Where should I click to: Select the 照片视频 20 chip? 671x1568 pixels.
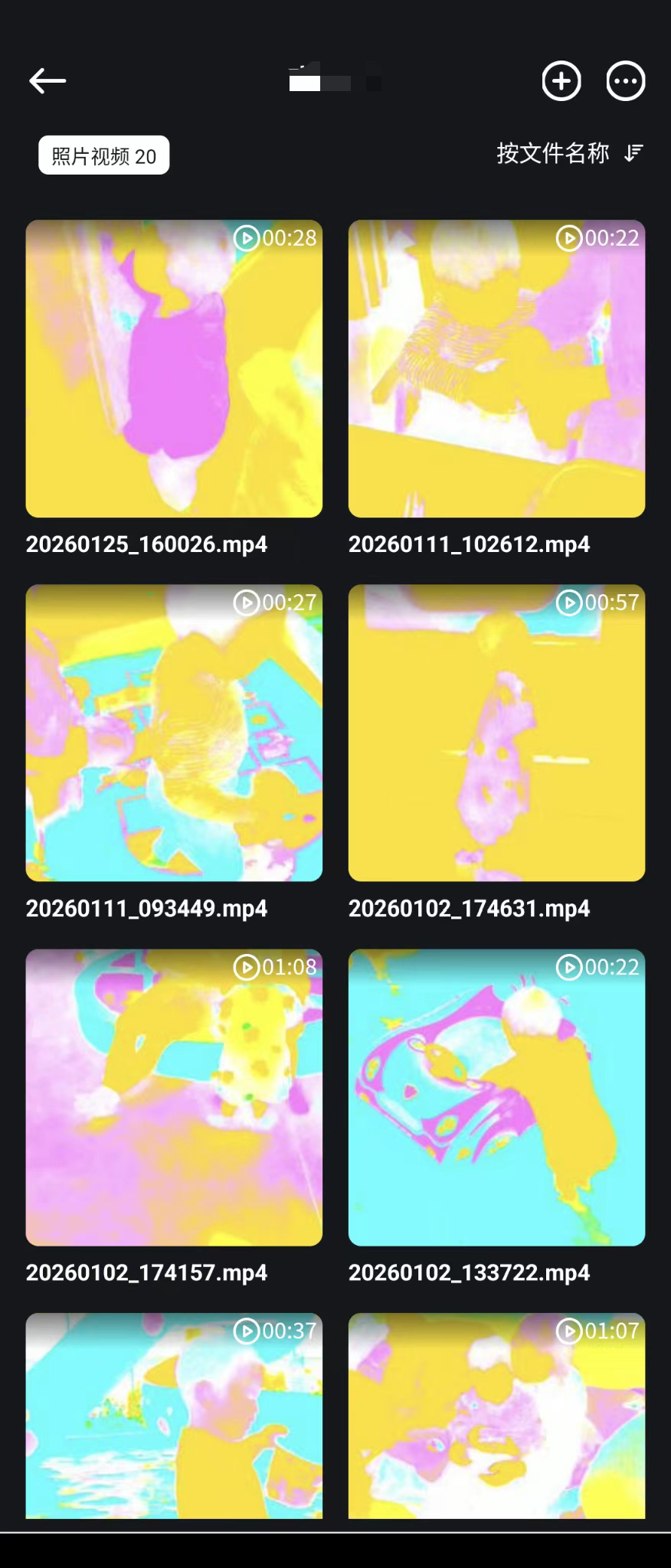click(104, 155)
